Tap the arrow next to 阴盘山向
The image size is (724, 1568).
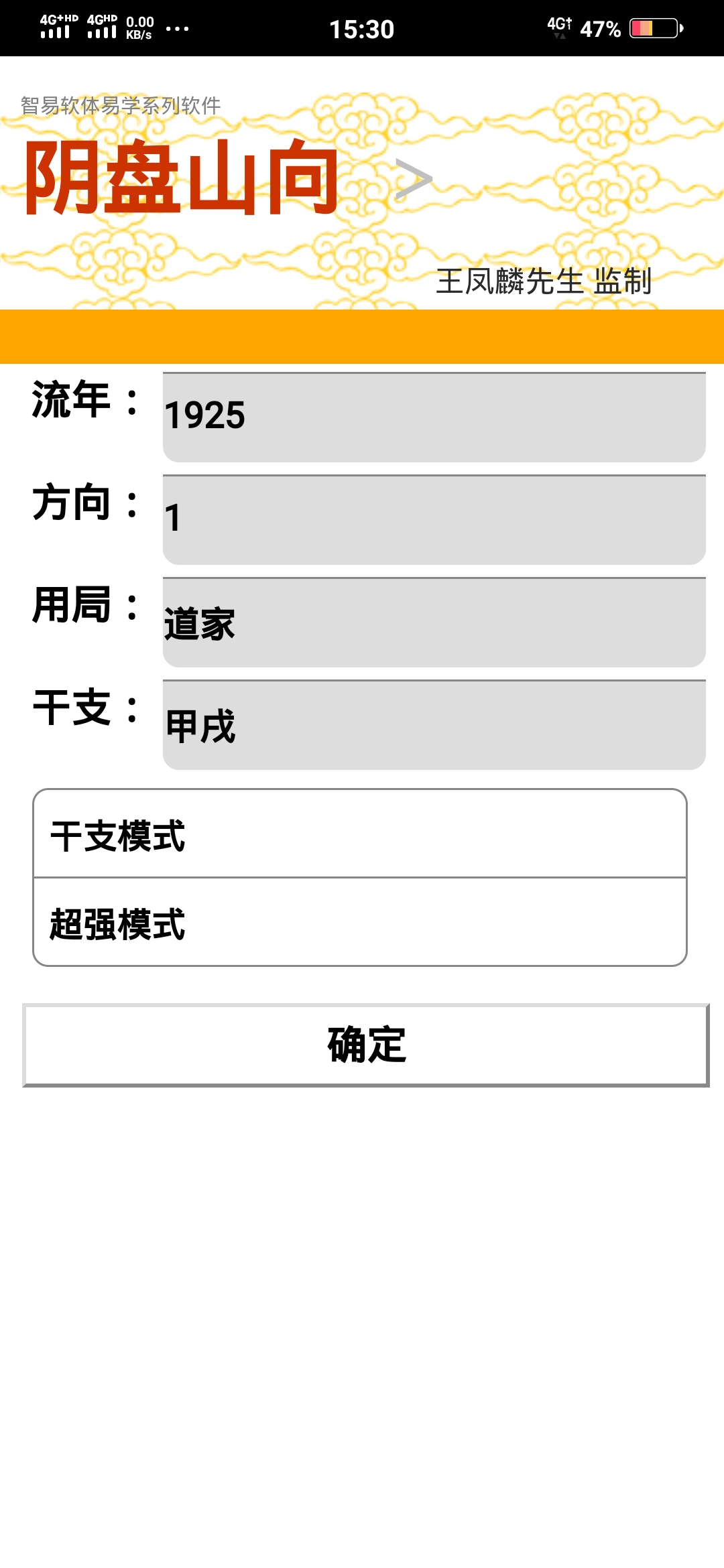[x=414, y=180]
